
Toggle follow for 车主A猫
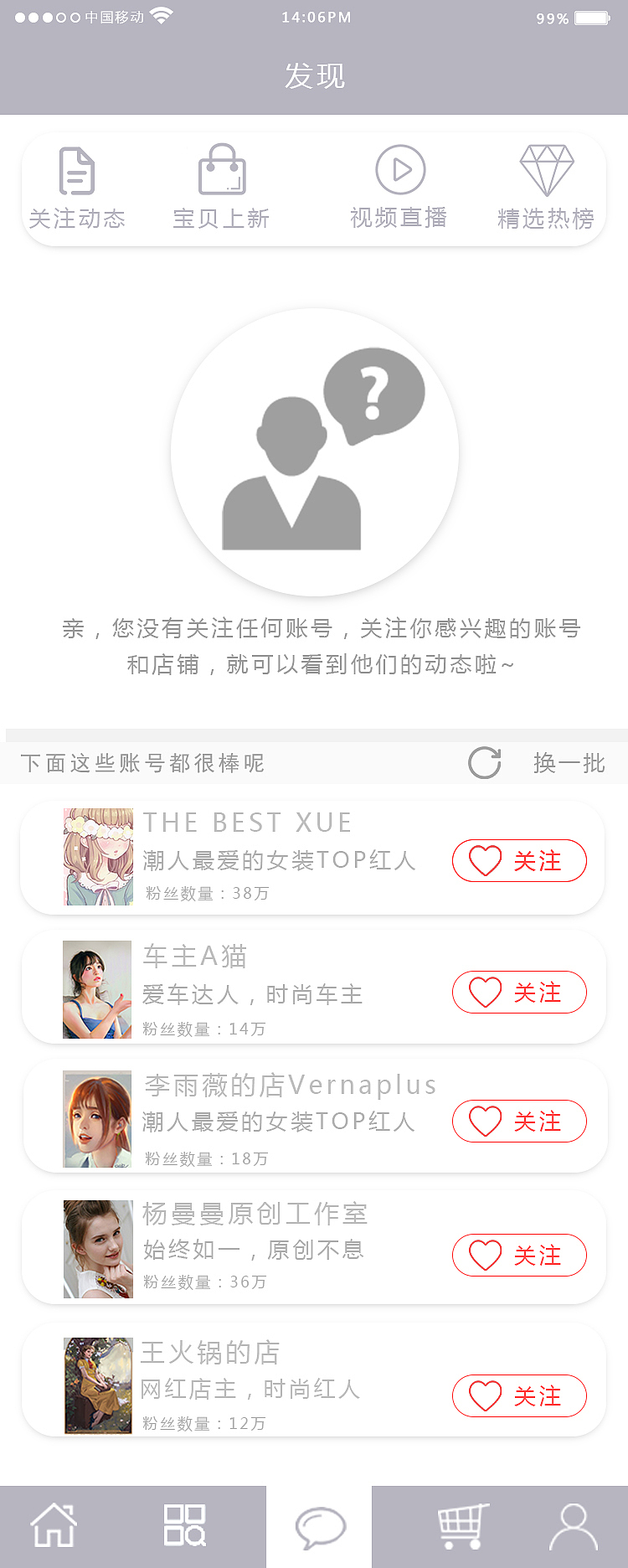(518, 992)
